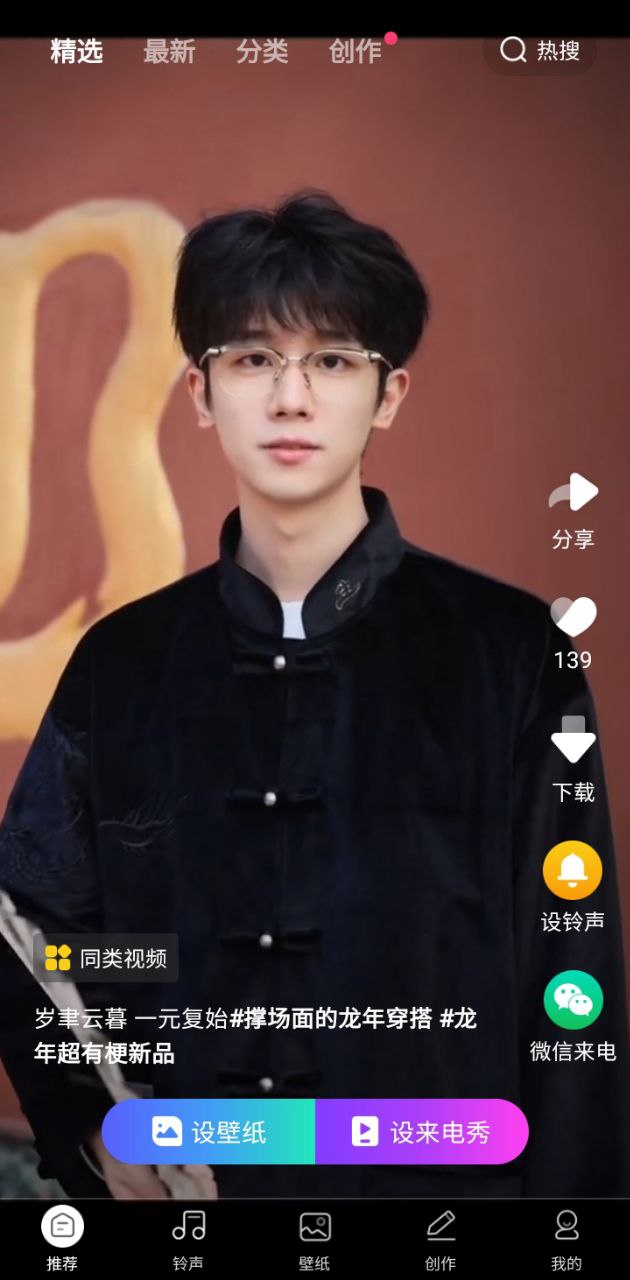
Task: View 同类视频 similar videos
Action: 106,958
